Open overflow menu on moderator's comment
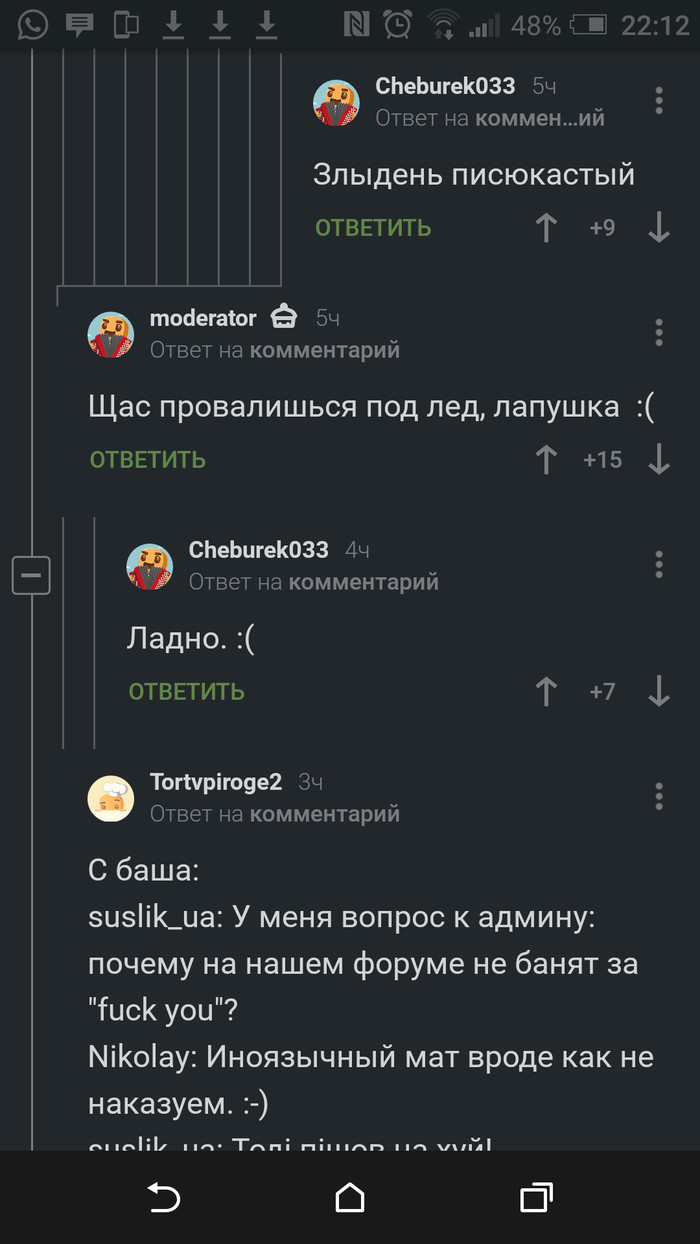This screenshot has height=1244, width=700. tap(658, 332)
